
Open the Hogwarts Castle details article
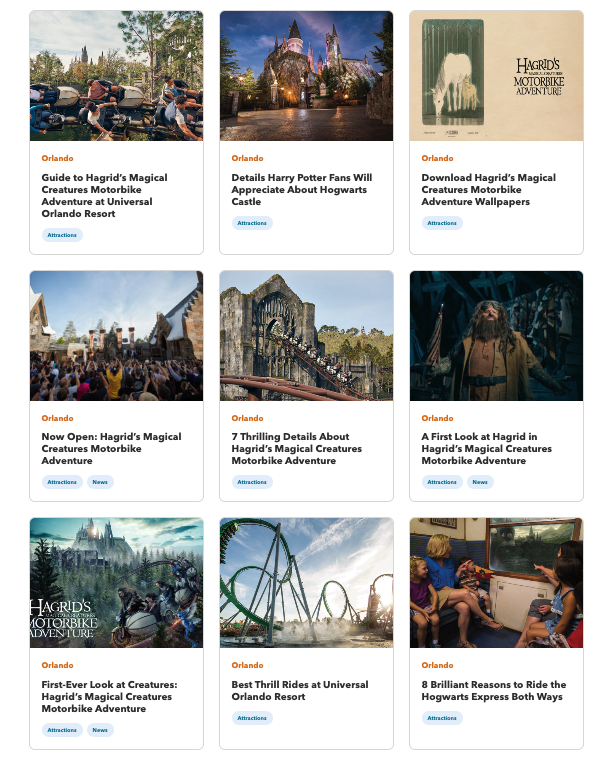(x=302, y=190)
